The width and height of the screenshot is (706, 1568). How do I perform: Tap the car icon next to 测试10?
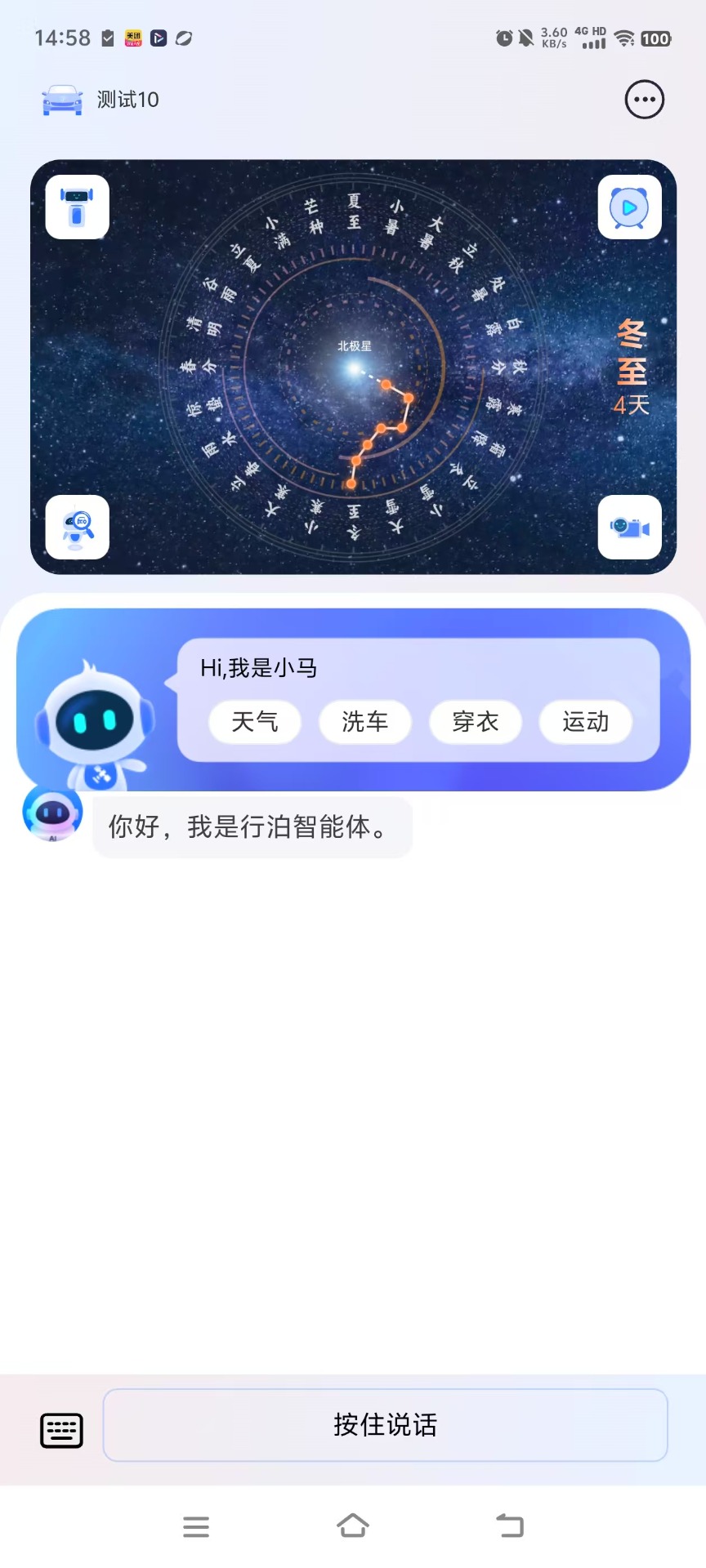61,99
